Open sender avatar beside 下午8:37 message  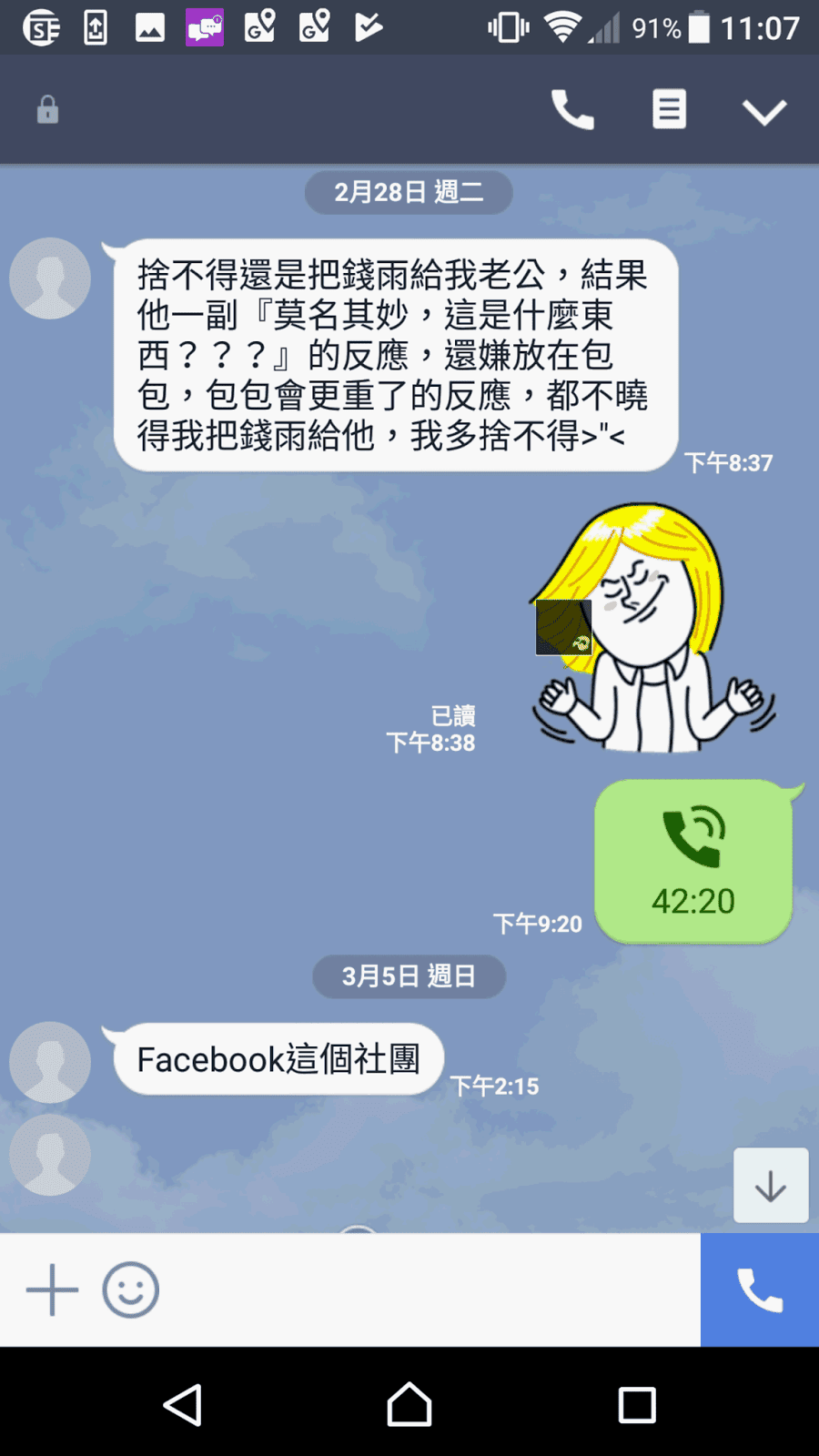coord(50,278)
